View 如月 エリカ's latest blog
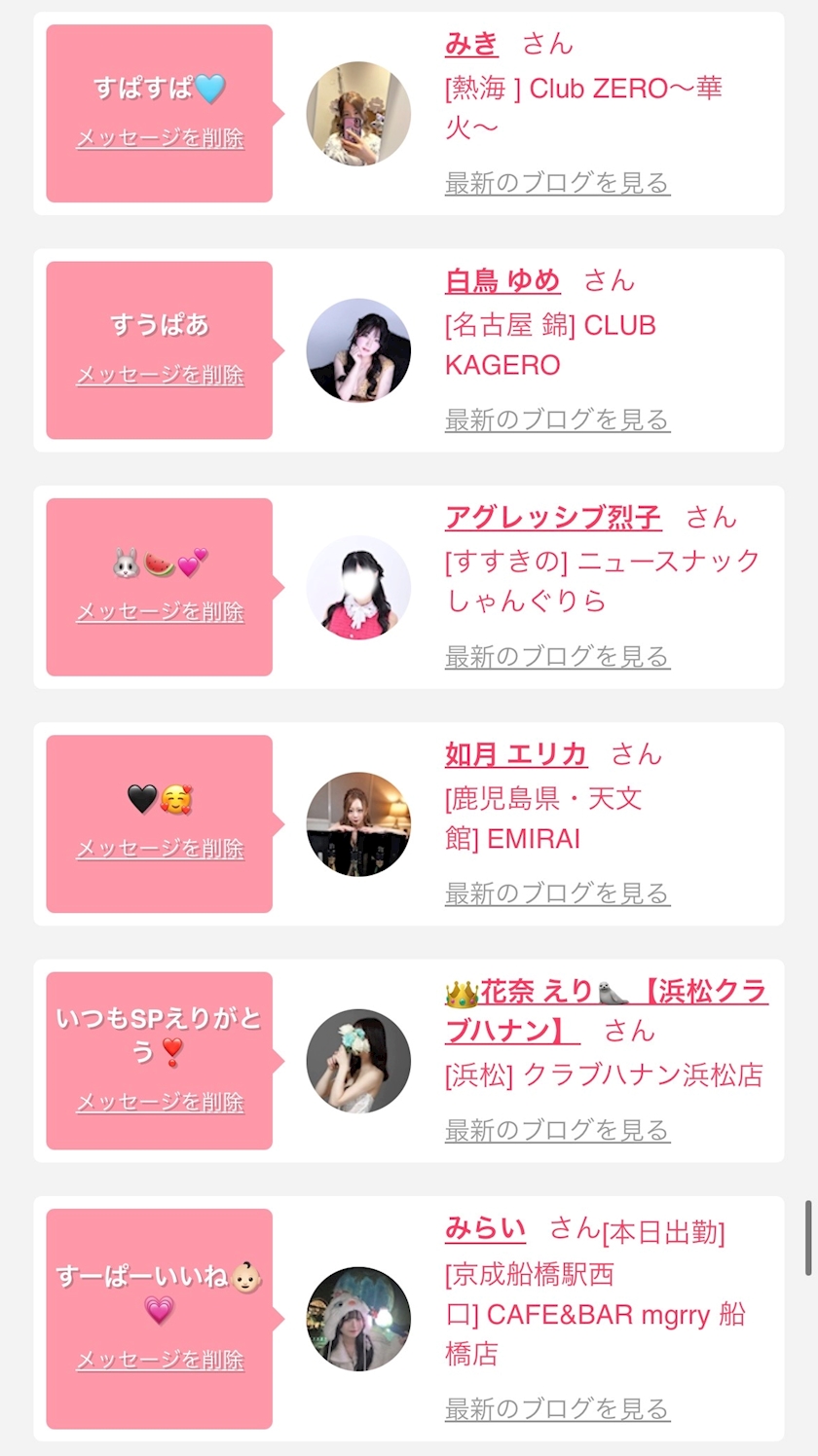The height and width of the screenshot is (1456, 818). [x=557, y=892]
